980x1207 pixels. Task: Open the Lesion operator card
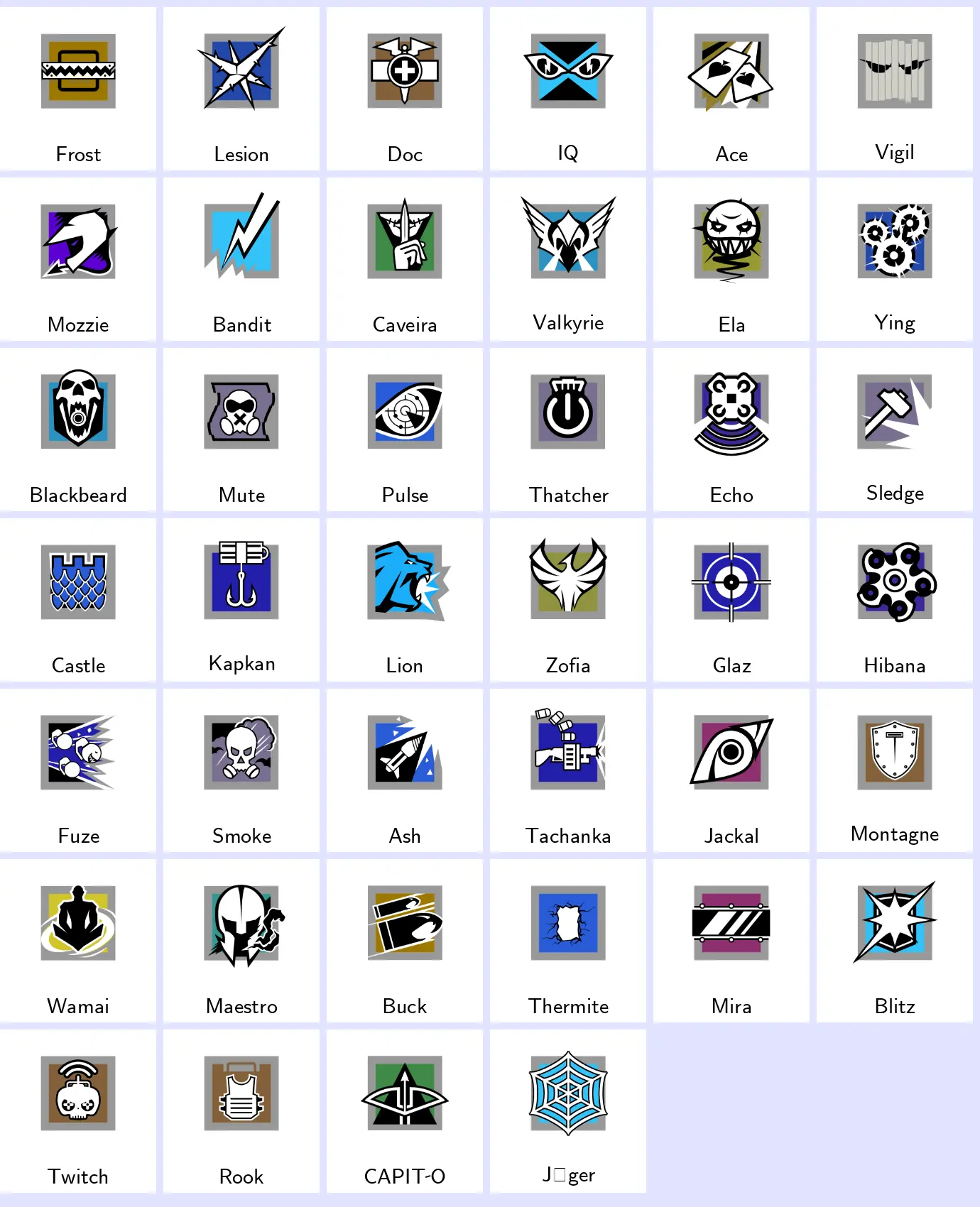point(241,89)
